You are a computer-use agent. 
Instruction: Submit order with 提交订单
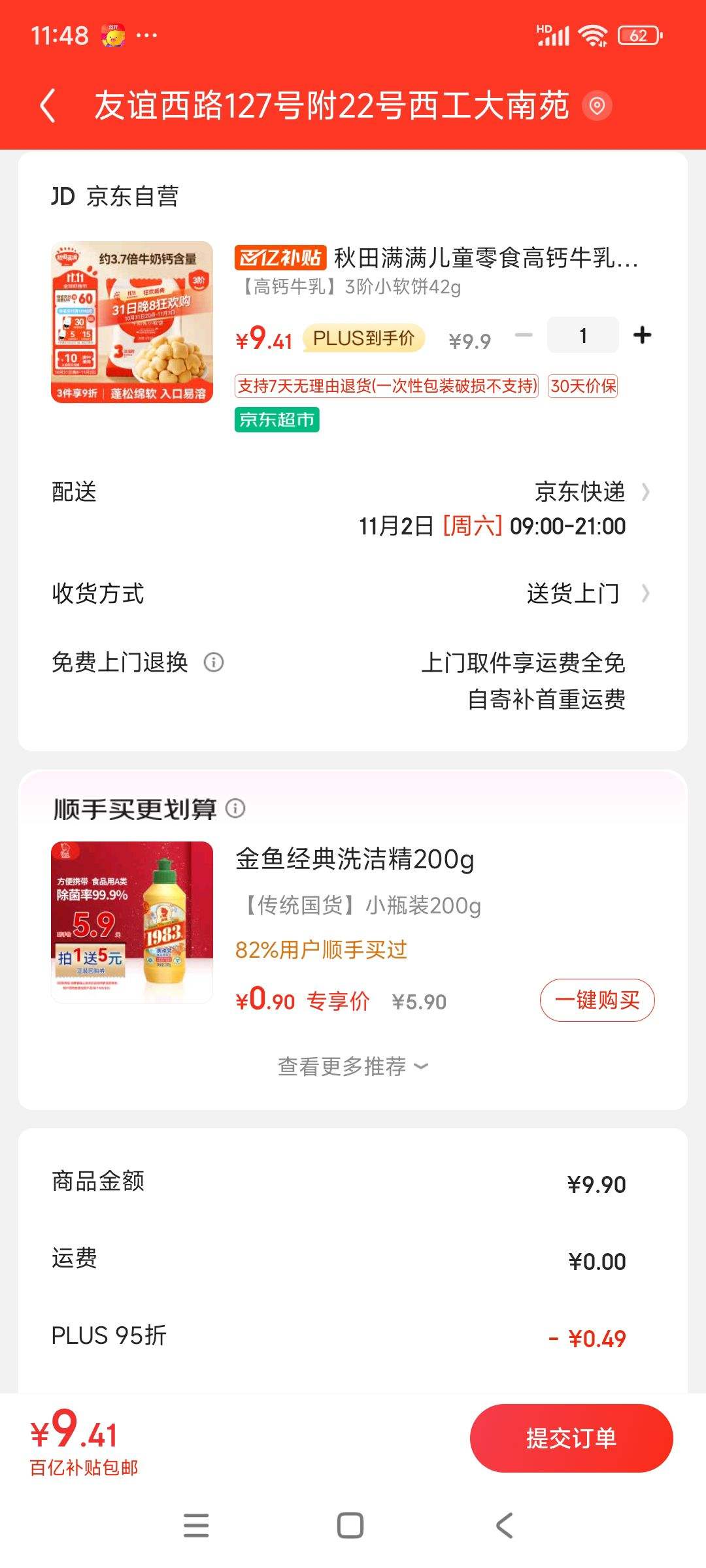571,1438
